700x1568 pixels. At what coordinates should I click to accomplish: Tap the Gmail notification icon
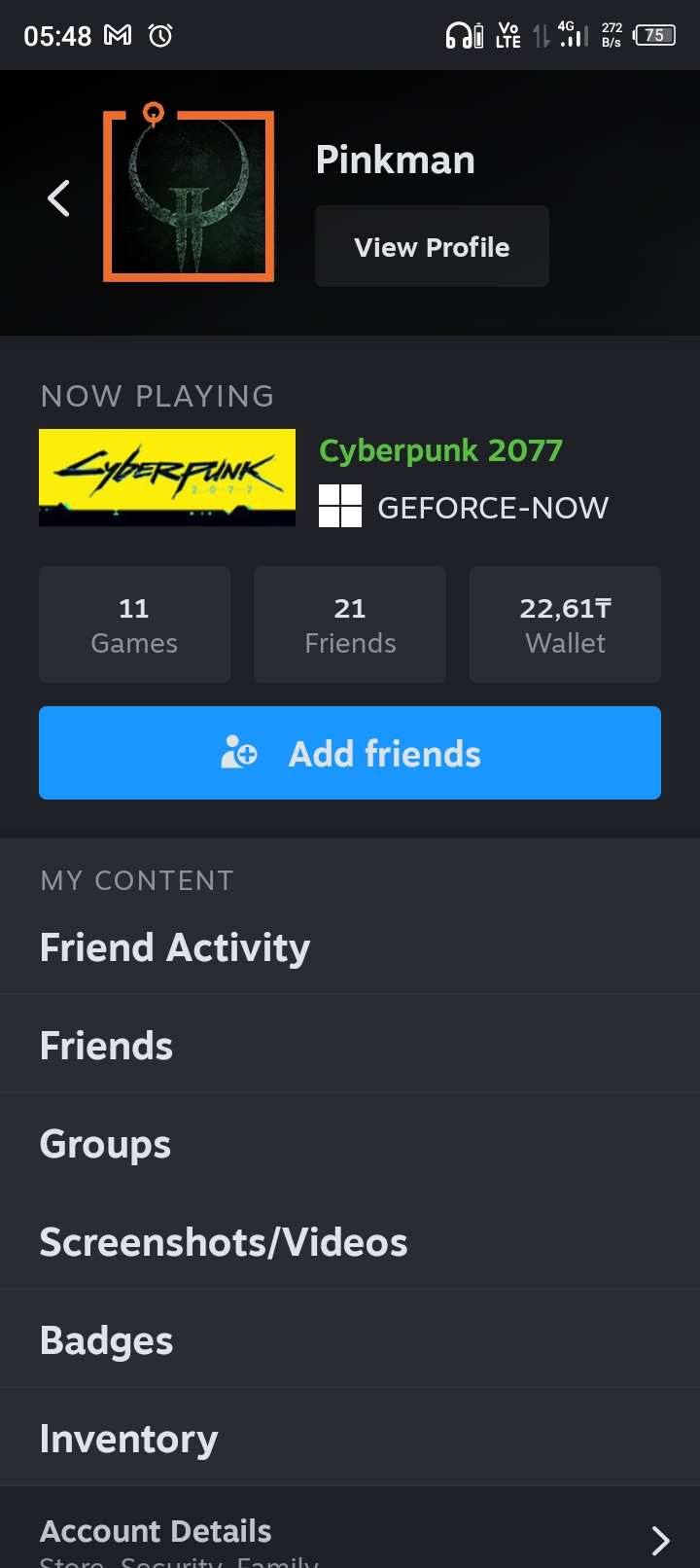pyautogui.click(x=119, y=34)
